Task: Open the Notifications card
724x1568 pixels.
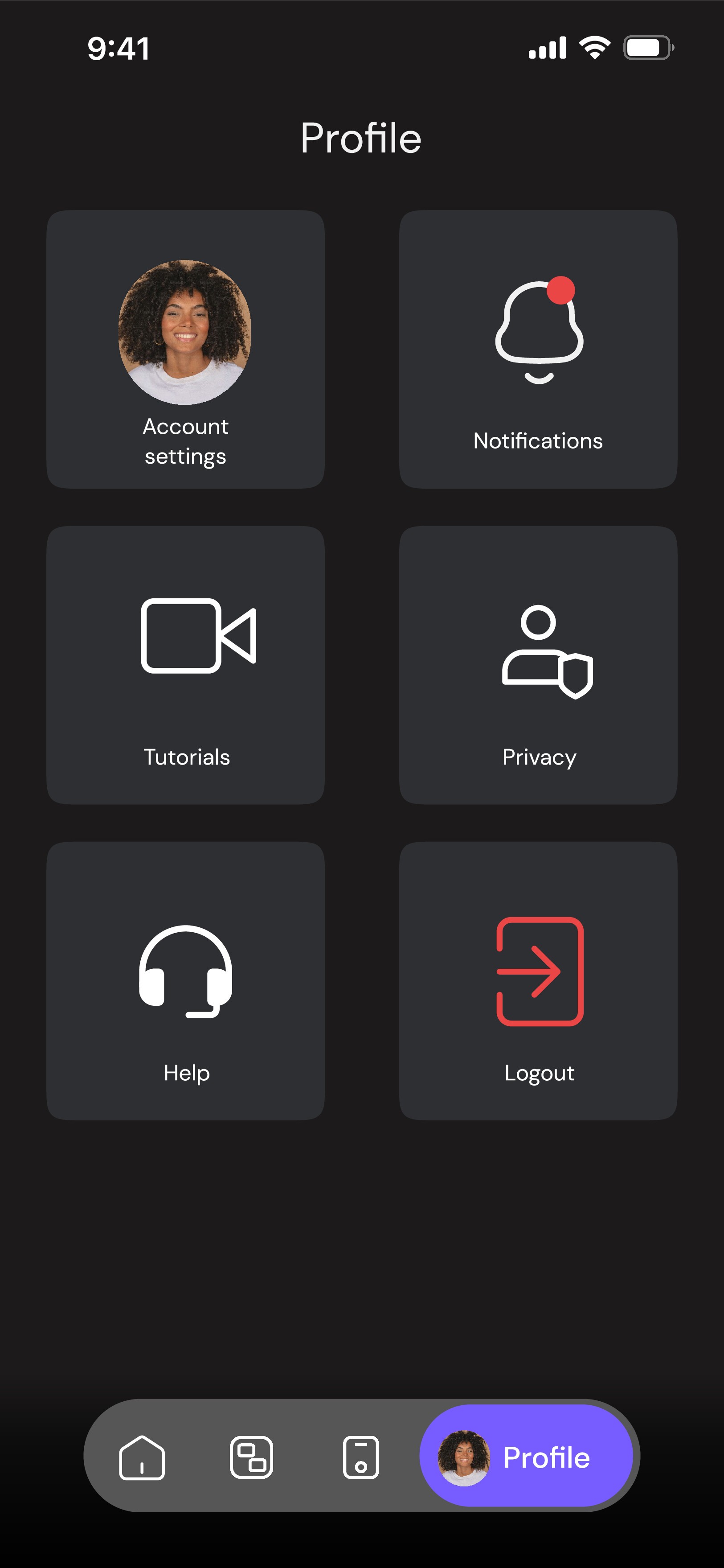Action: point(538,350)
